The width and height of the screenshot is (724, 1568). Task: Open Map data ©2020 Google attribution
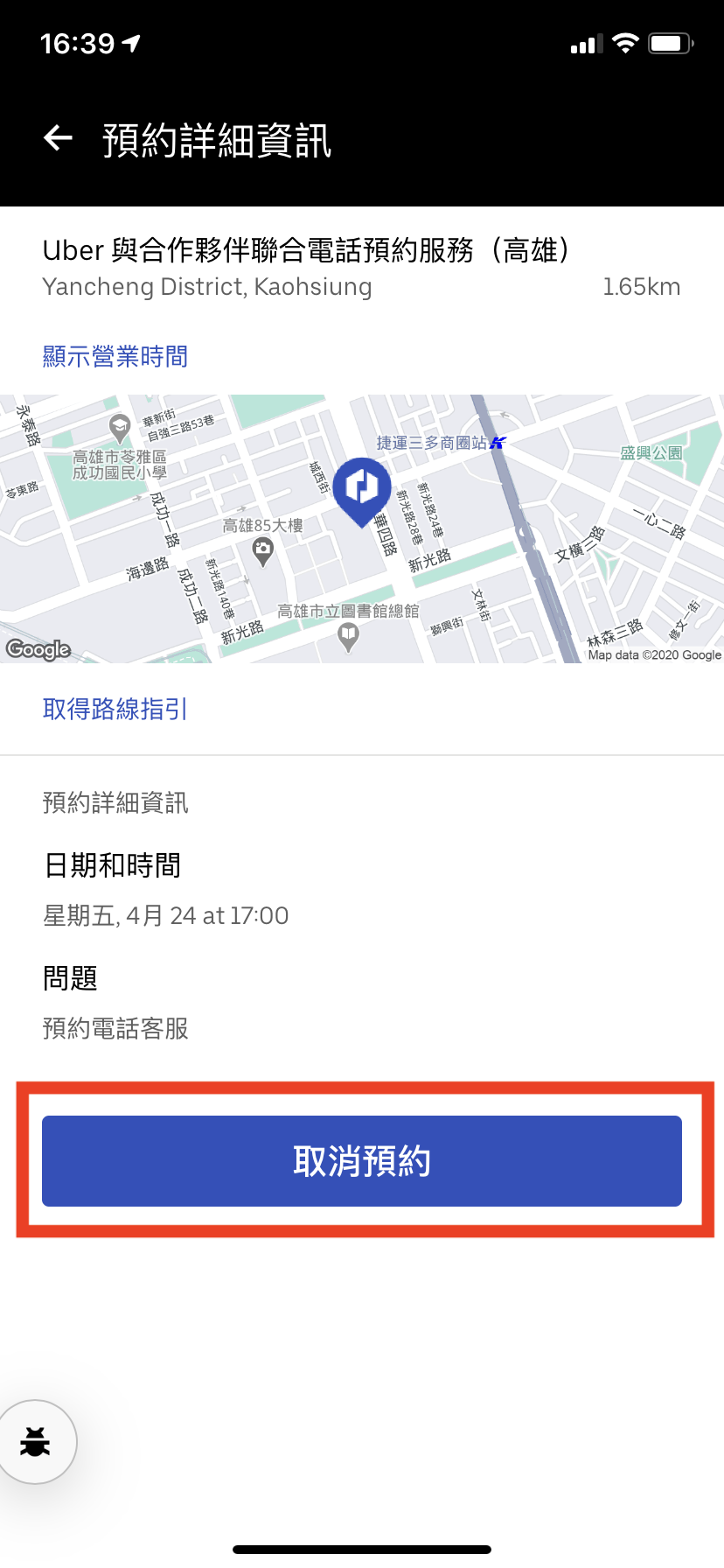[654, 654]
